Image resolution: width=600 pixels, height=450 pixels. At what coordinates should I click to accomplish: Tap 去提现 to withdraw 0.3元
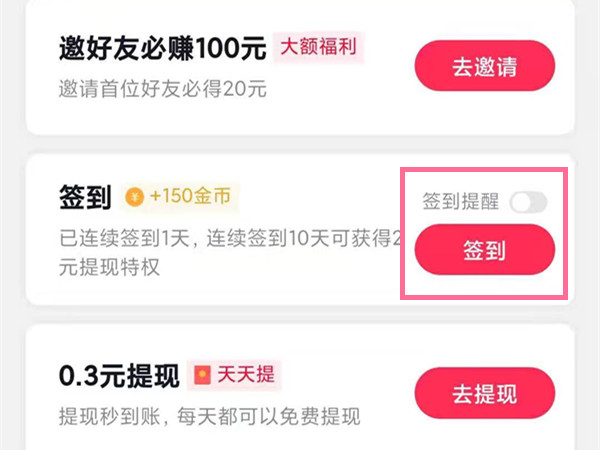(484, 393)
